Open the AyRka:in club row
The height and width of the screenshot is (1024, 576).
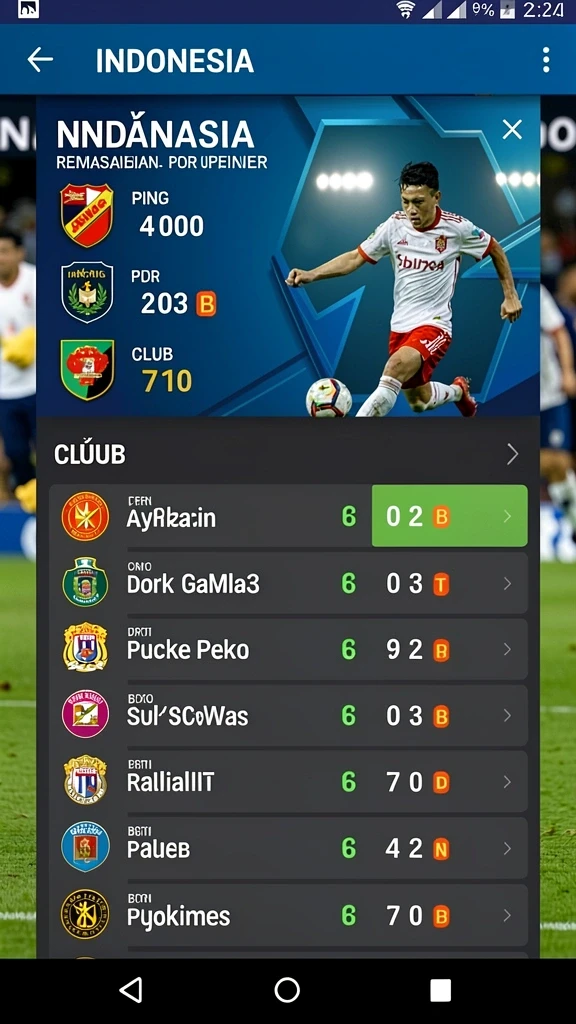(288, 516)
